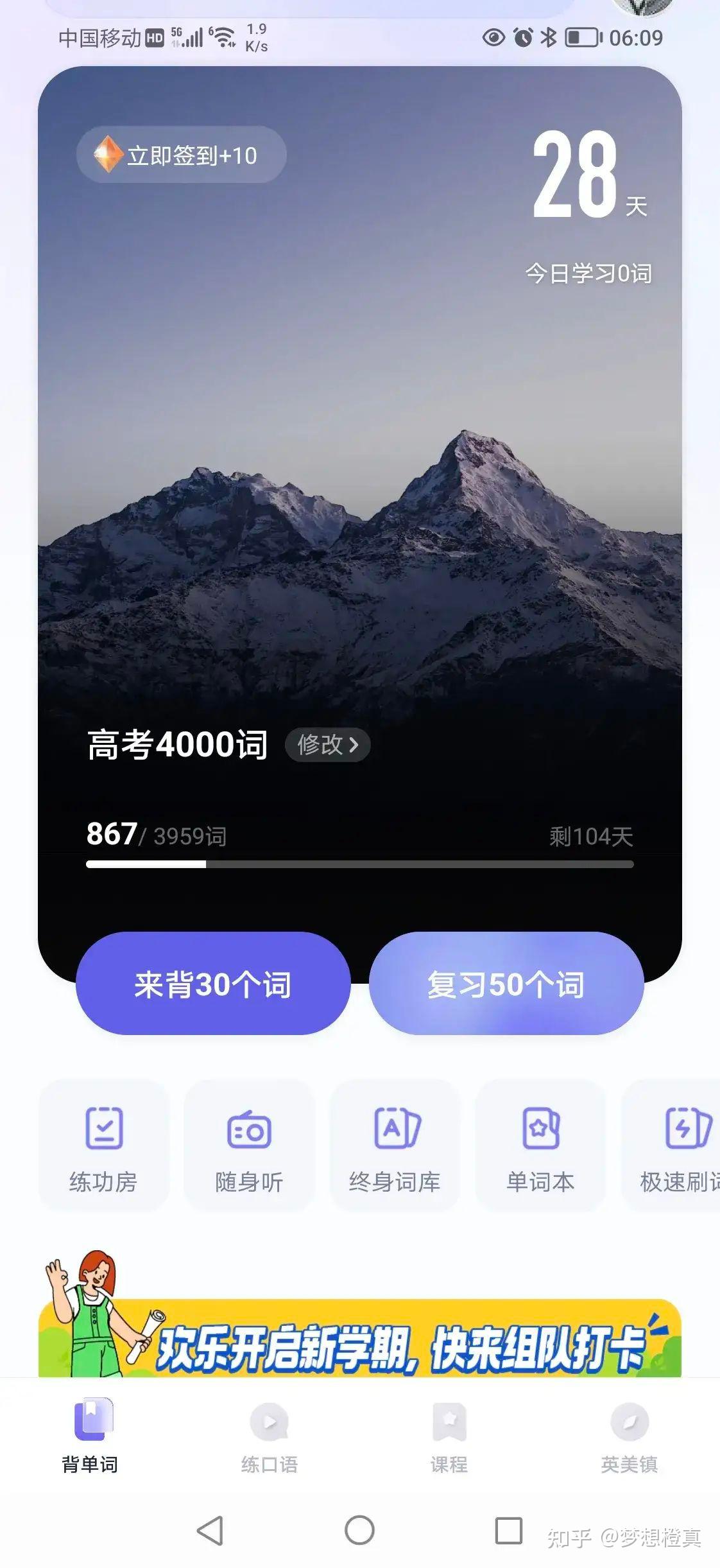The width and height of the screenshot is (720, 1568).
Task: Tap 修改 to change the word book
Action: pos(327,745)
